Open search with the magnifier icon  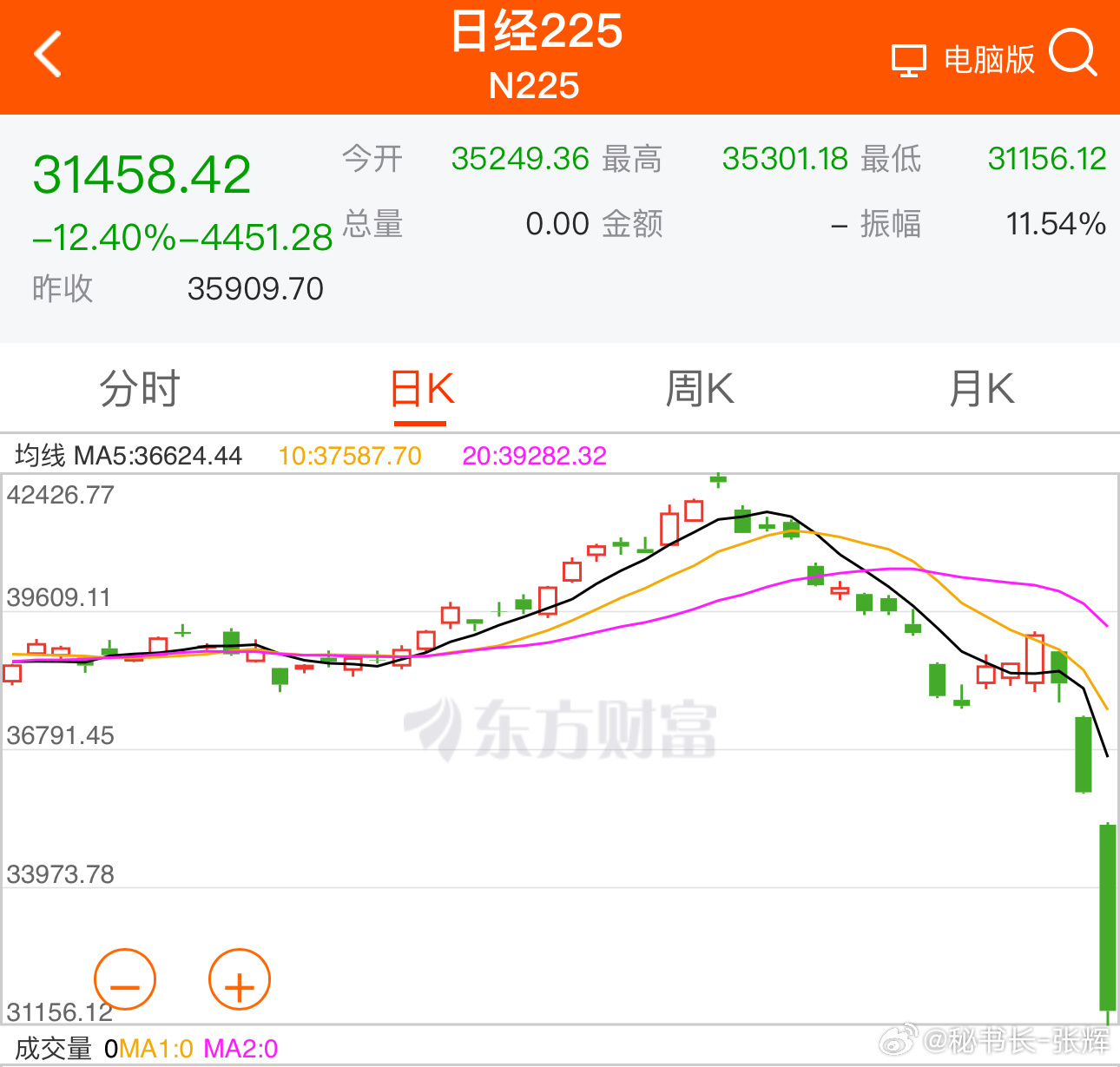coord(1073,53)
